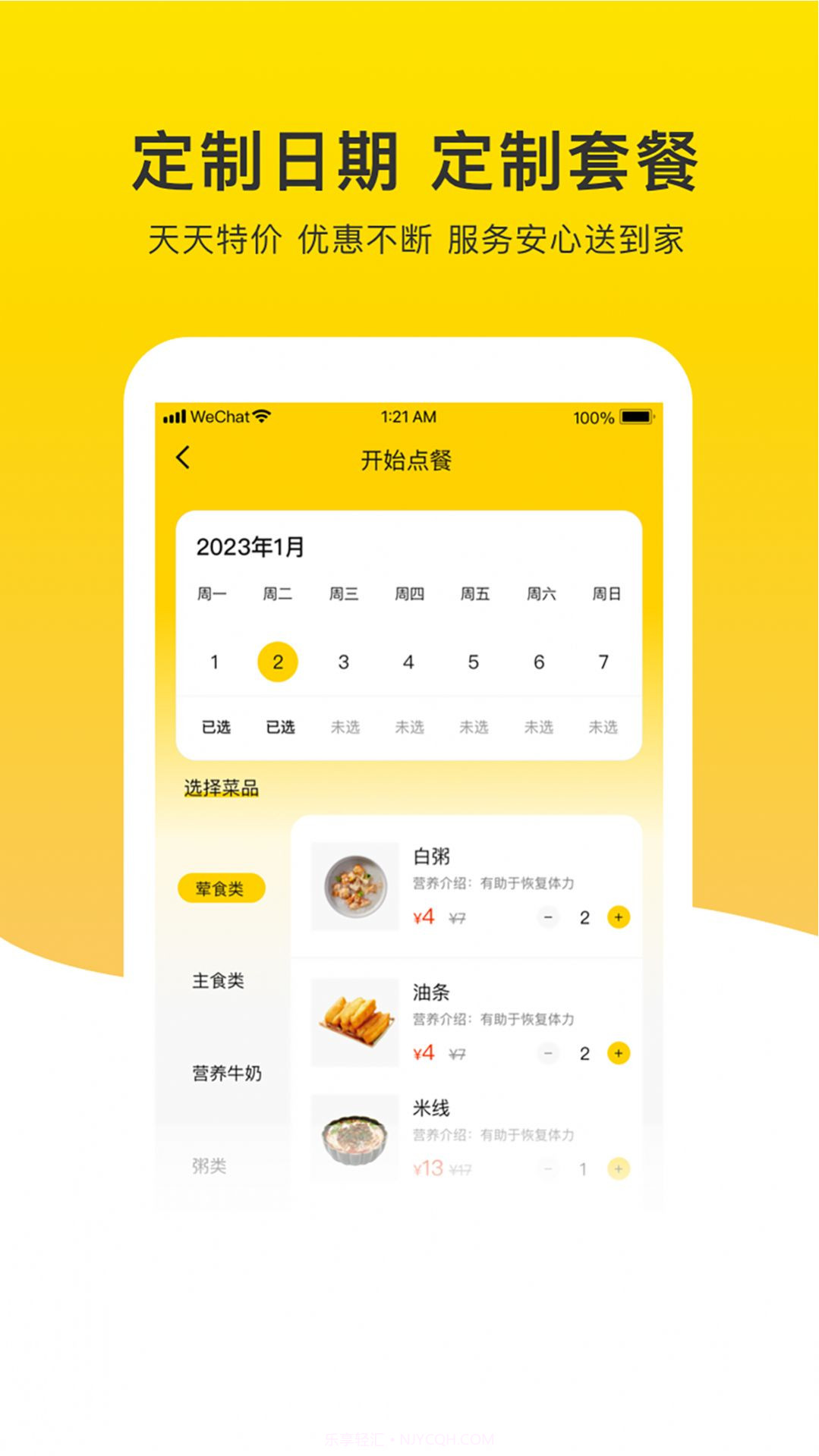Deselect the highlighted date 2 in the calendar
This screenshot has height=1456, width=819.
pos(278,661)
